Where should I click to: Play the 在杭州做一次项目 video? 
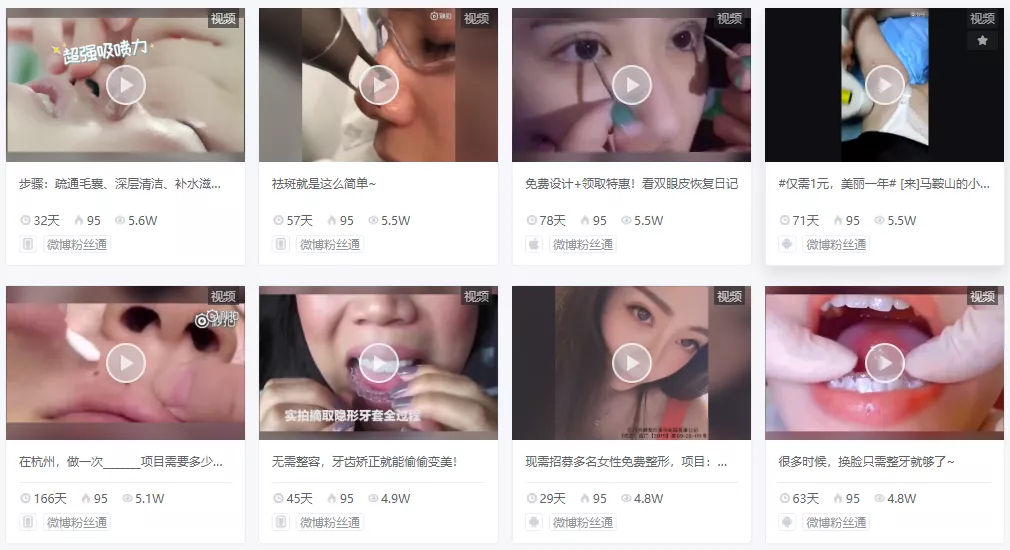[125, 363]
